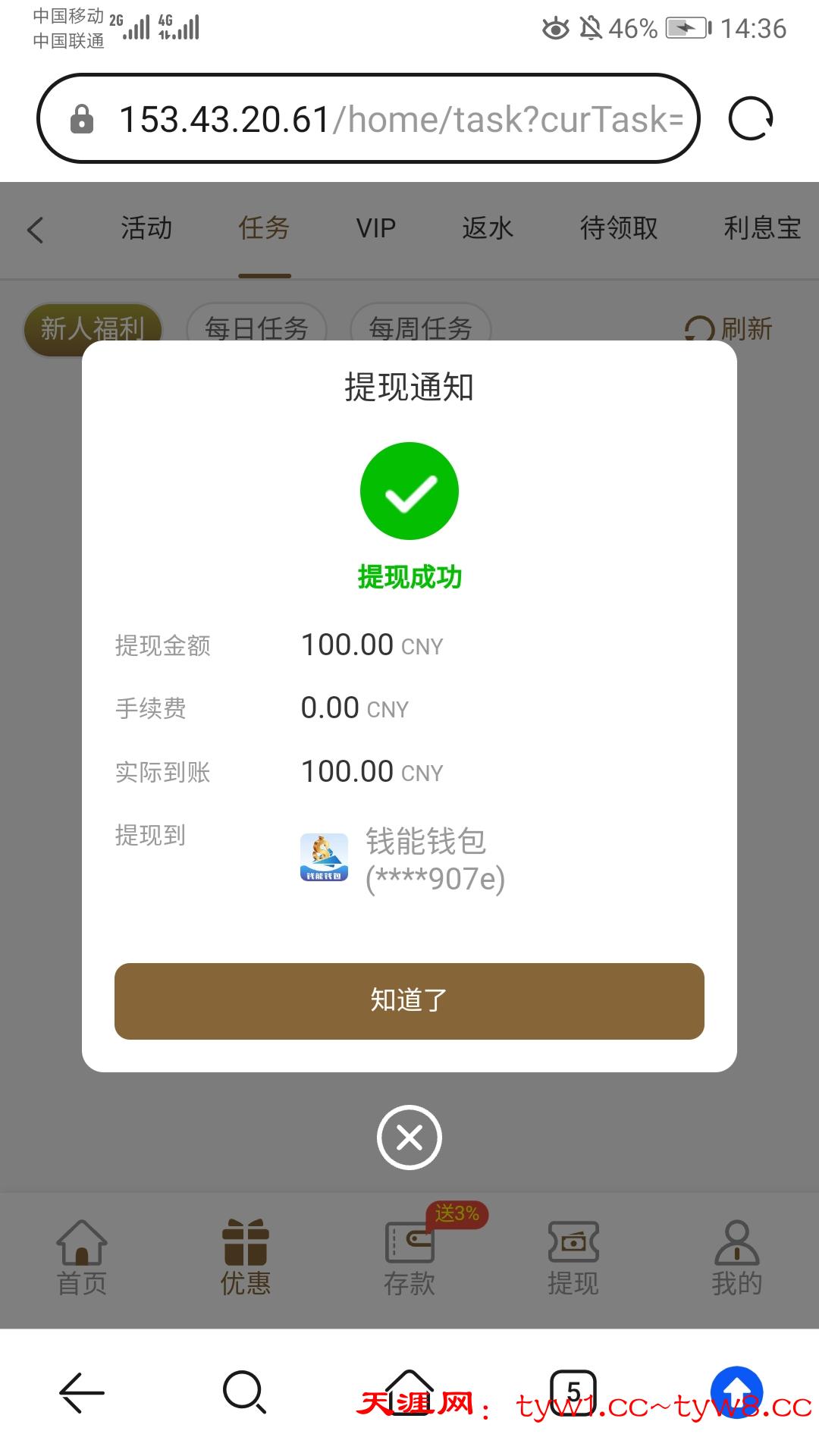Screen dimensions: 819x1456
Task: Click the 钱能钱包 wallet app icon
Action: click(324, 857)
